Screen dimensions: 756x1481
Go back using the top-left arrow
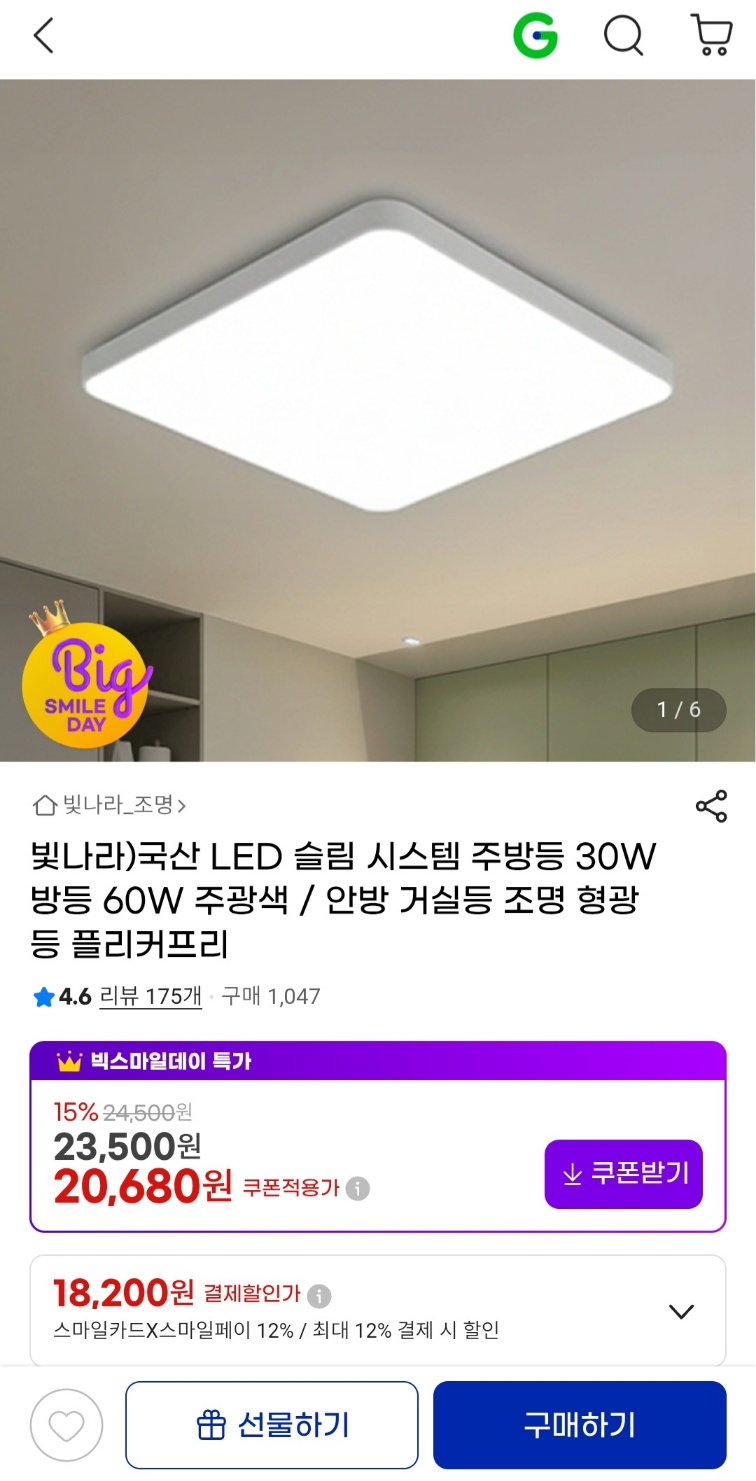(43, 37)
